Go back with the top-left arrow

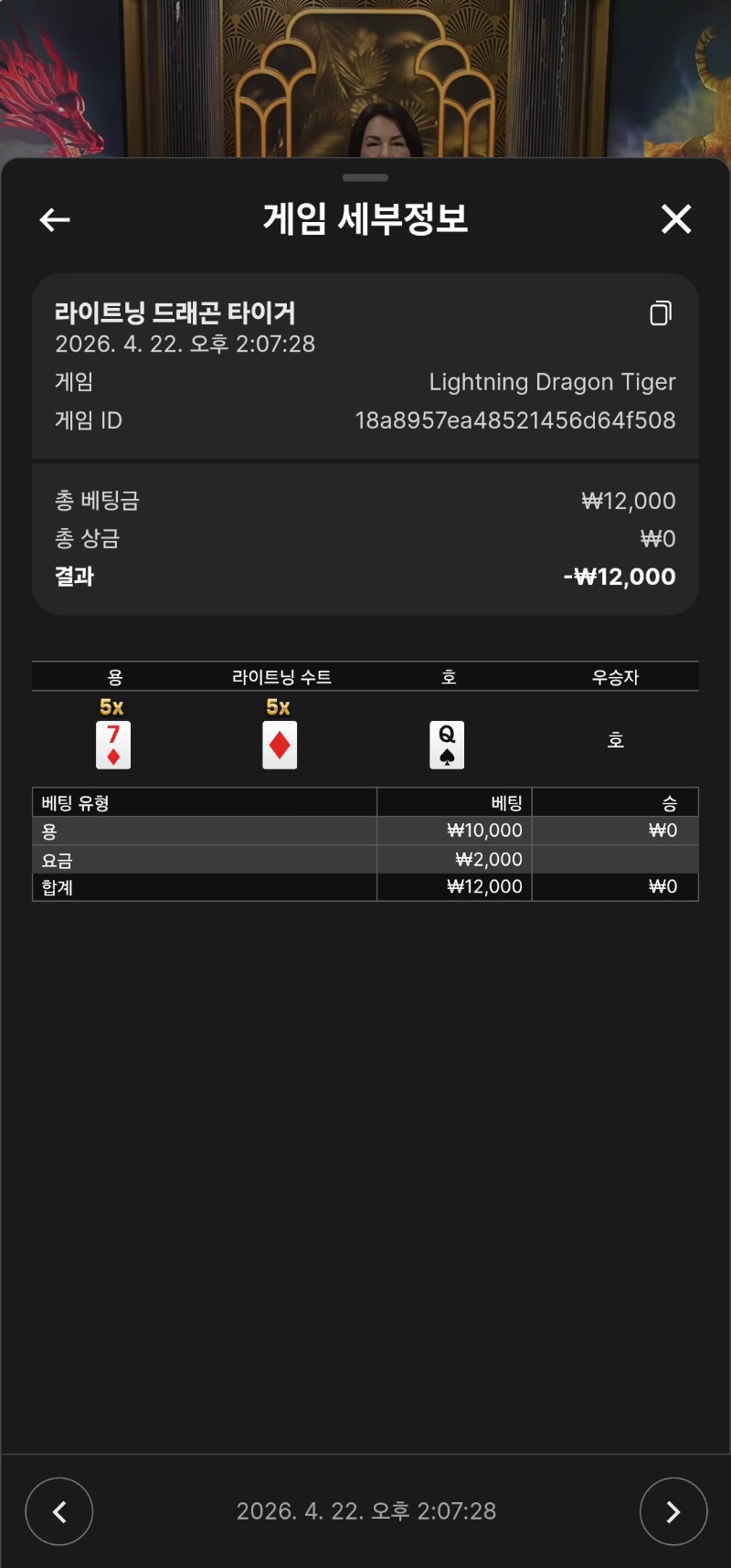[x=55, y=219]
